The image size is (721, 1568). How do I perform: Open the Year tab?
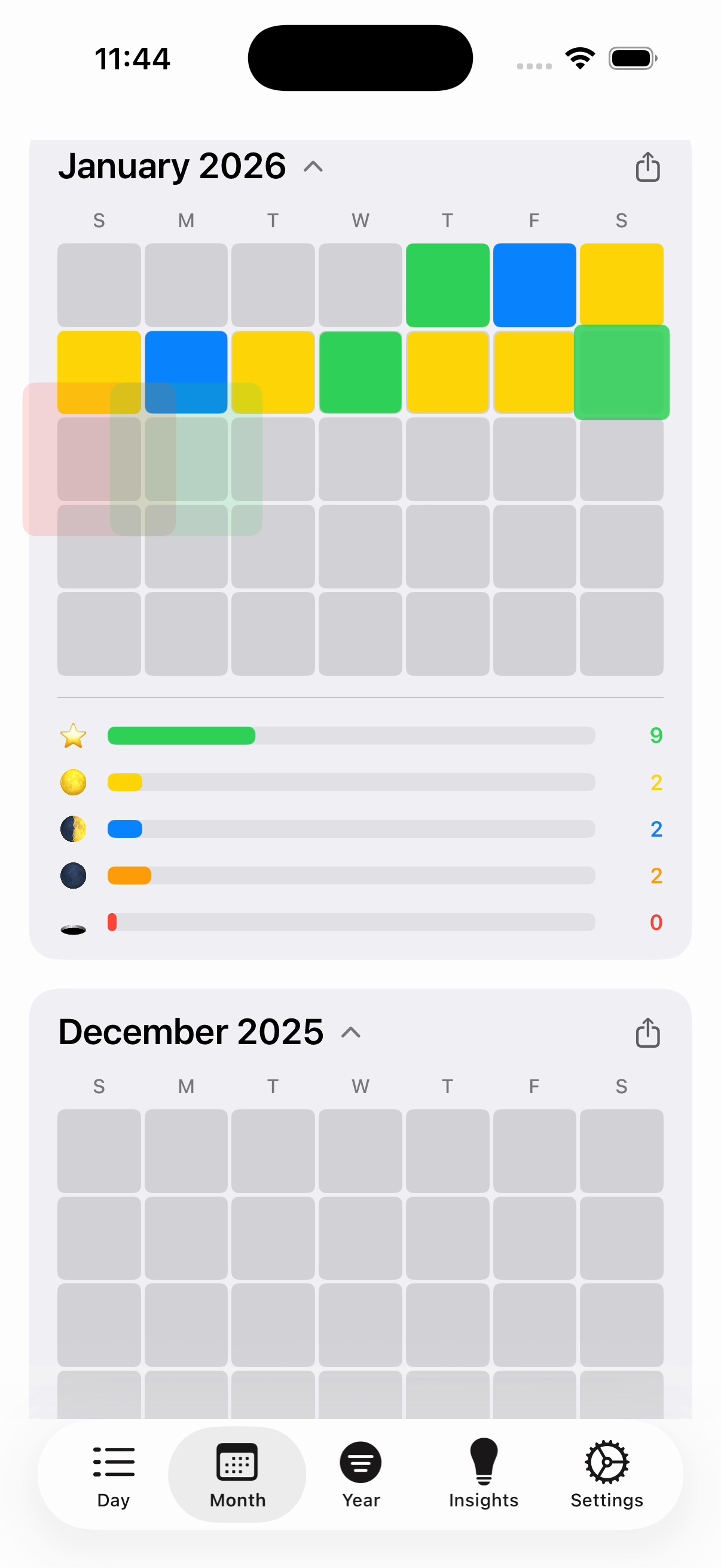tap(360, 1474)
